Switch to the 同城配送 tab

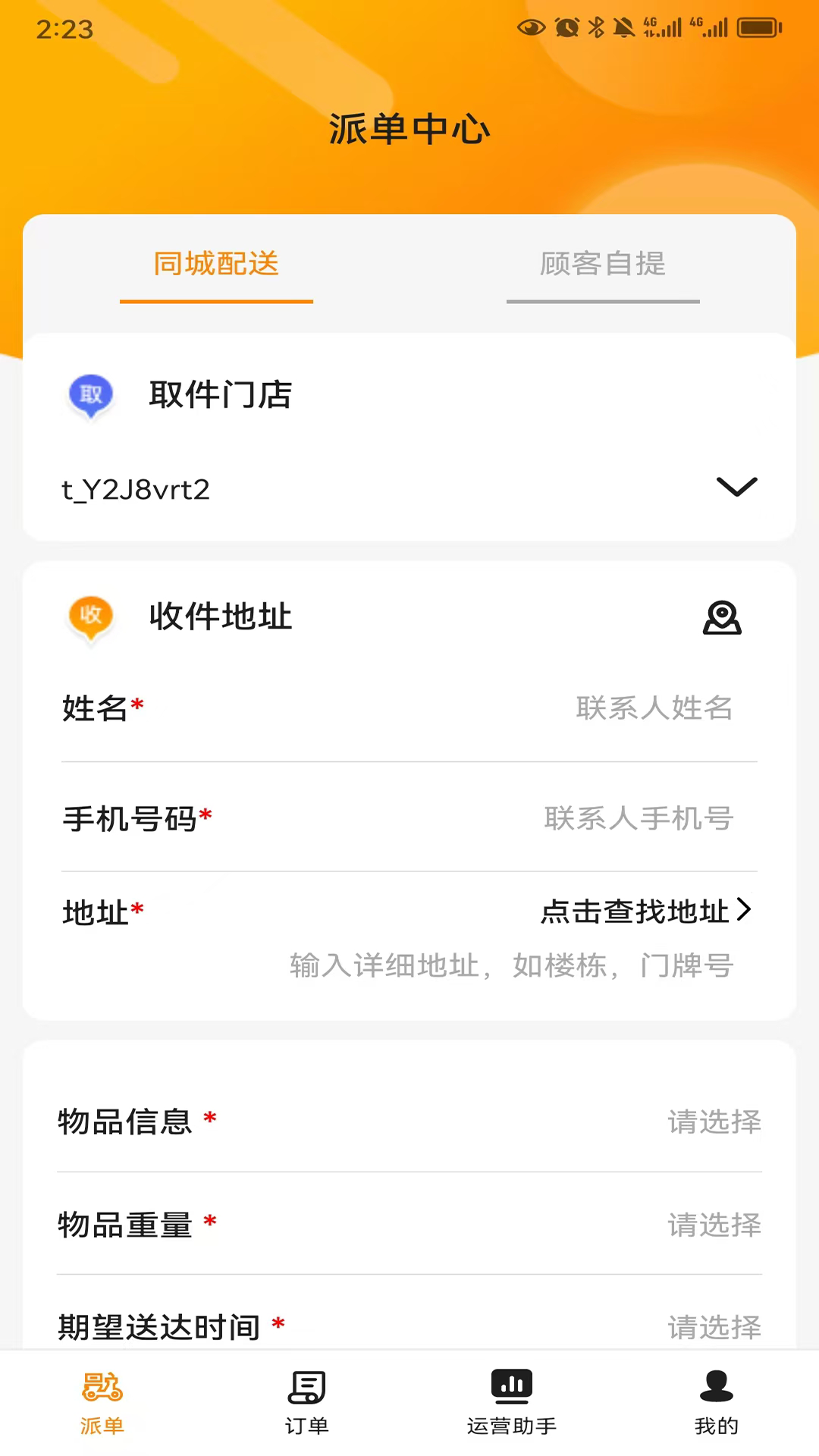tap(215, 265)
